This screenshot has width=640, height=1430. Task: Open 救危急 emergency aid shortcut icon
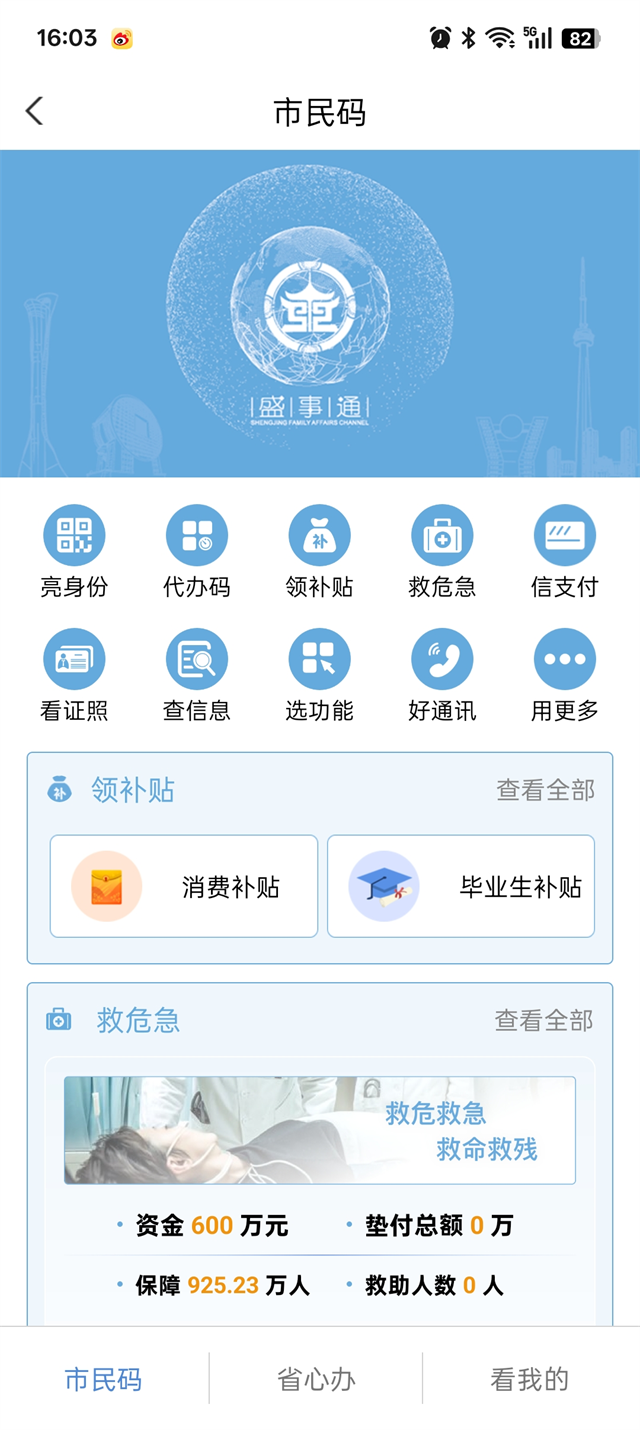442,550
